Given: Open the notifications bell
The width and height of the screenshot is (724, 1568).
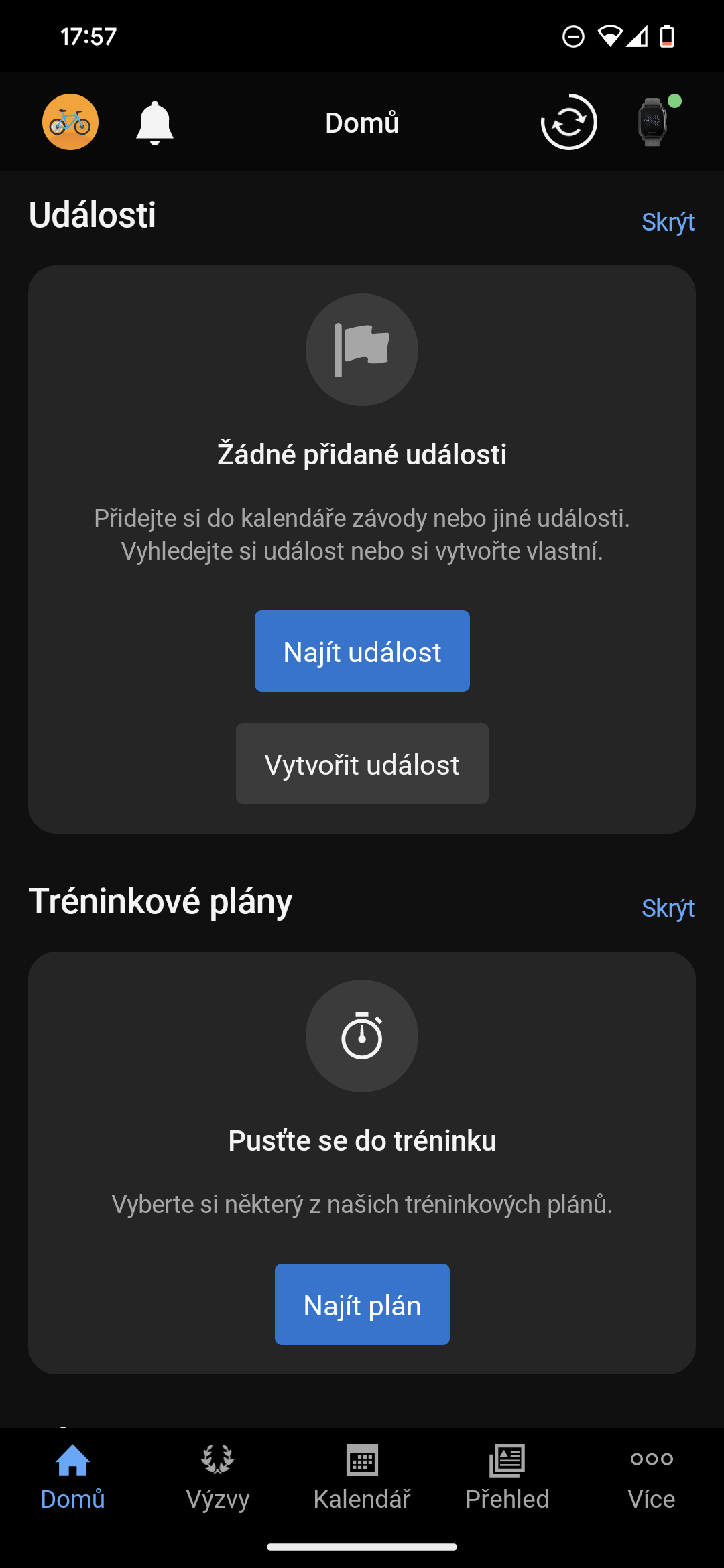Looking at the screenshot, I should point(155,123).
